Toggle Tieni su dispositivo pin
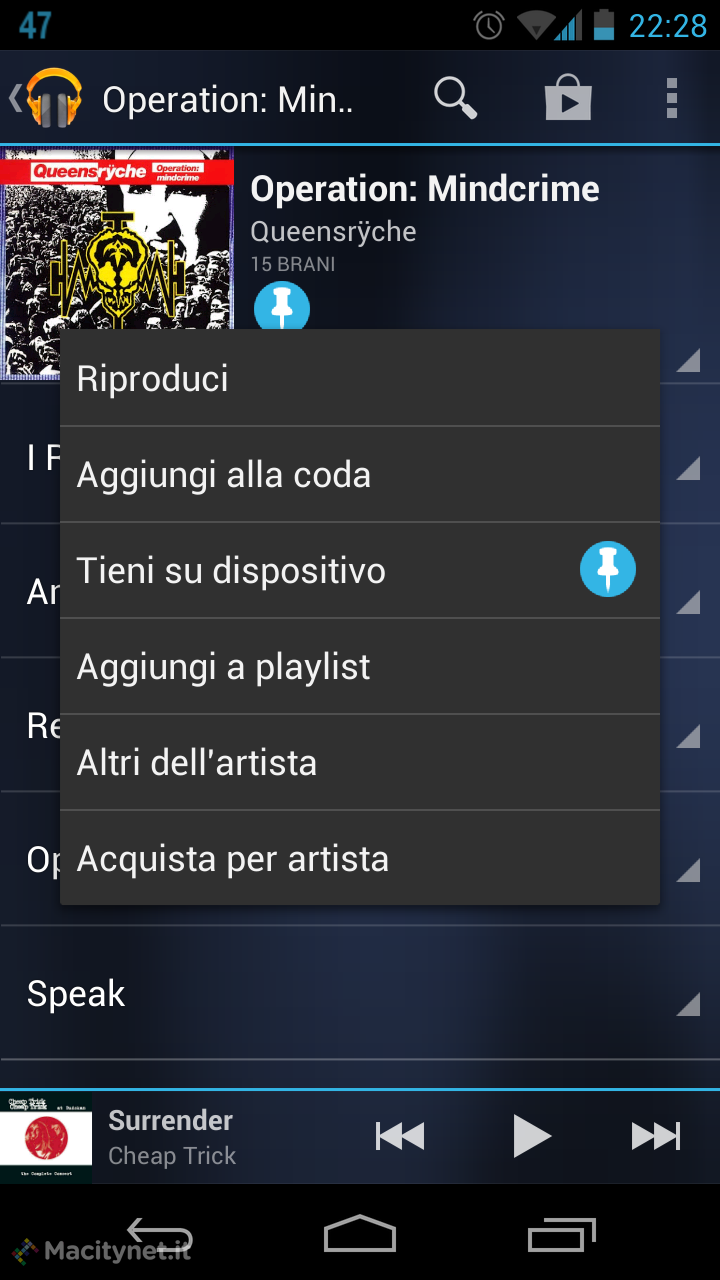 (x=607, y=570)
